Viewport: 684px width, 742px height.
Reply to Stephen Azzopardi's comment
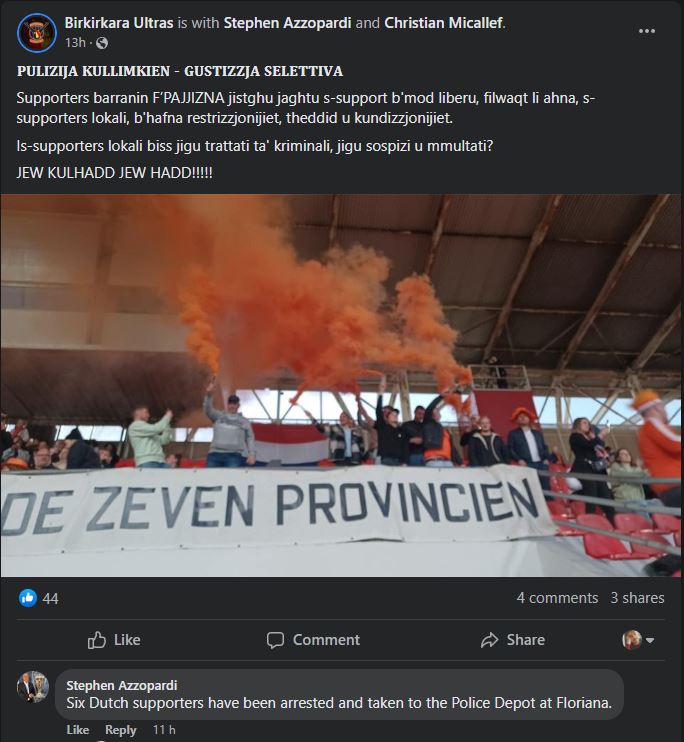[x=121, y=730]
